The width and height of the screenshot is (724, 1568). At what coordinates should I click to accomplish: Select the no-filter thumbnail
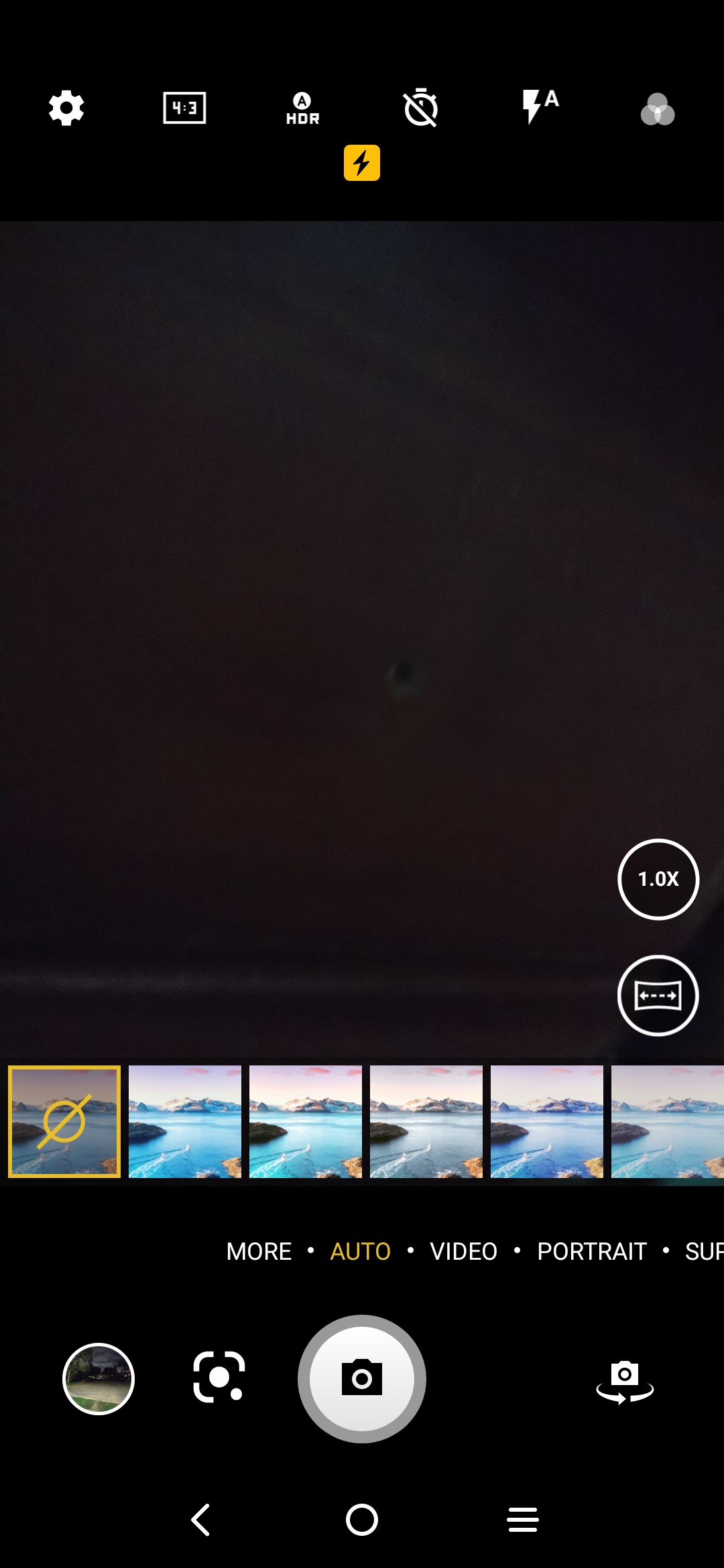[64, 1122]
